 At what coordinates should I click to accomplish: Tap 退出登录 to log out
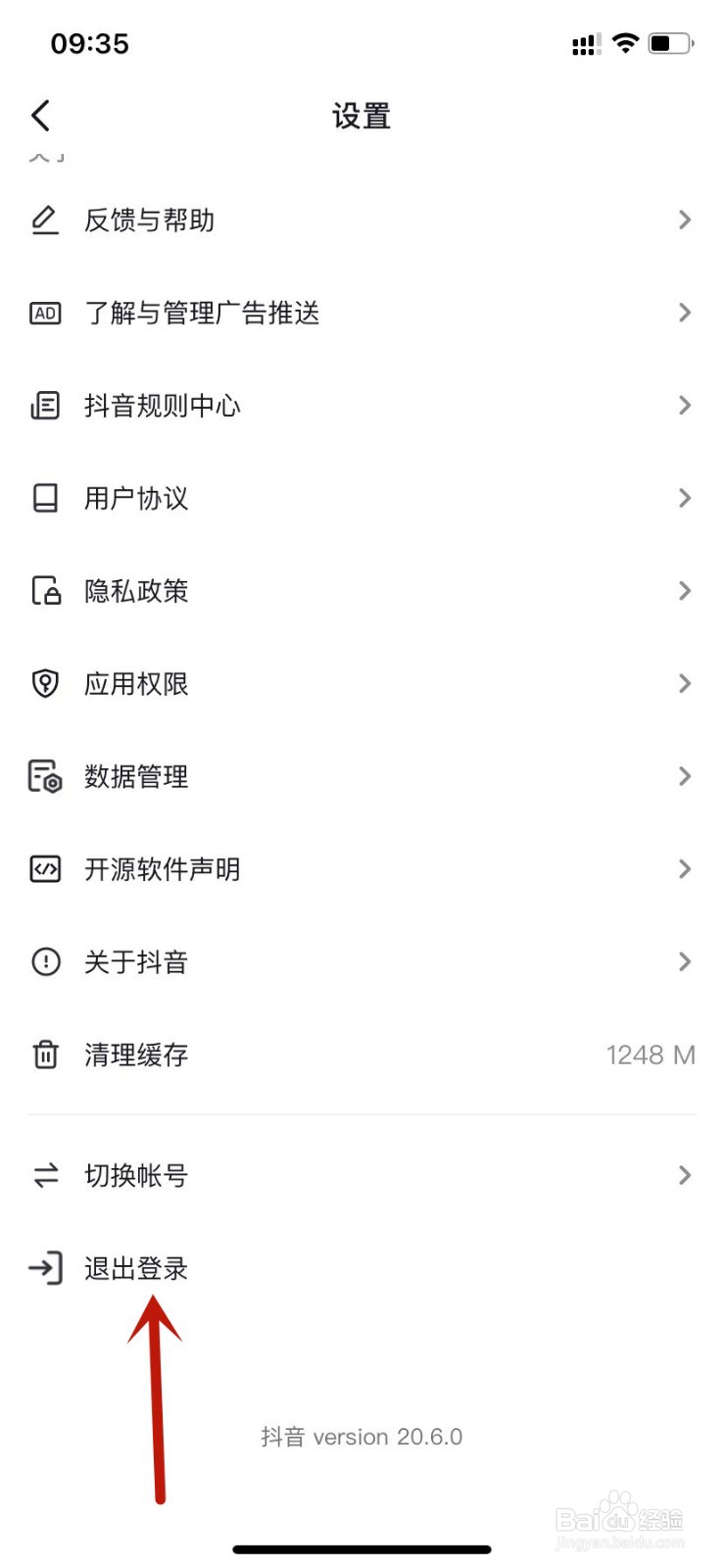click(x=135, y=1268)
